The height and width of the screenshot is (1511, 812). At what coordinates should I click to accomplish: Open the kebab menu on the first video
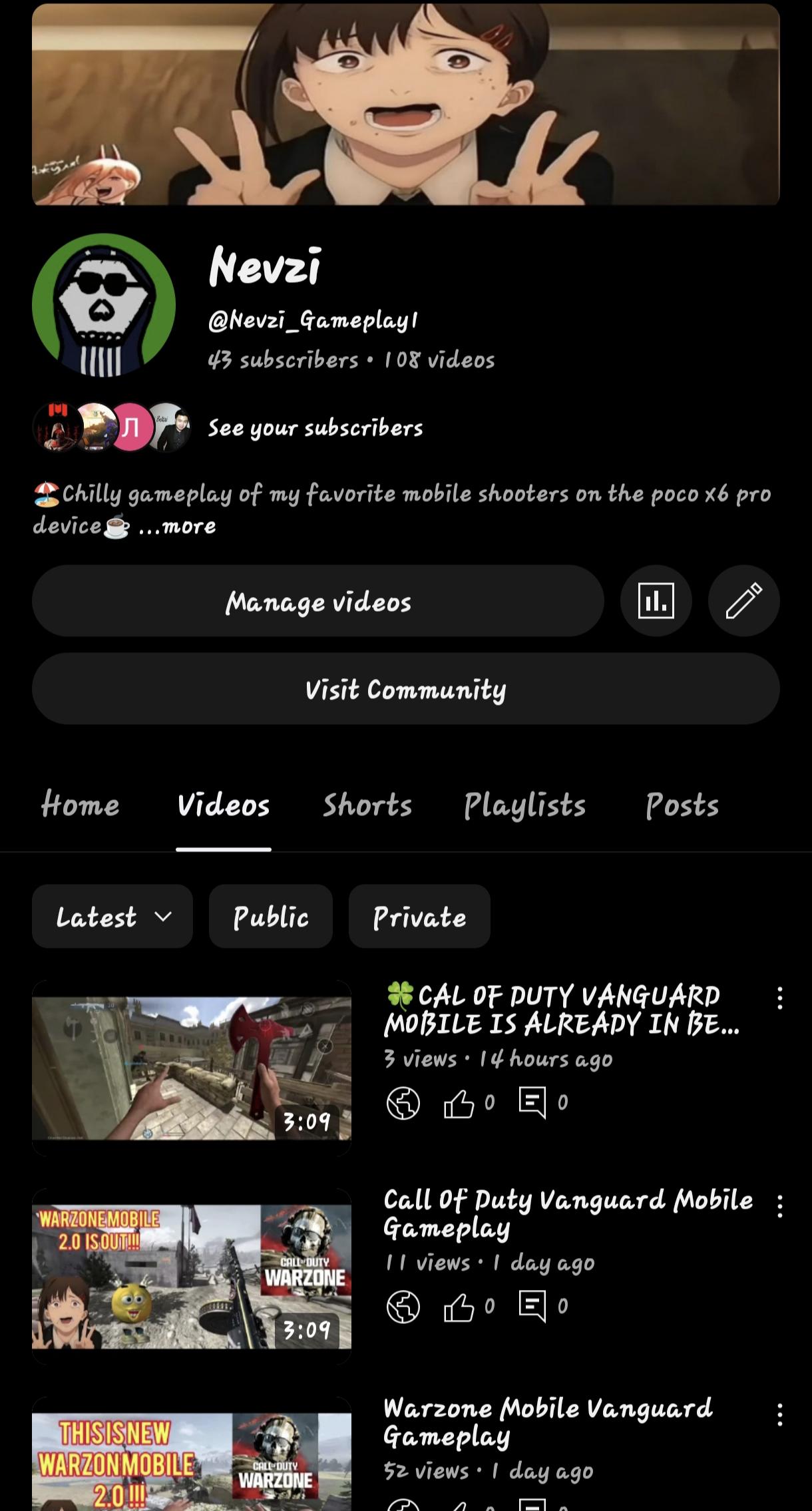[x=779, y=998]
